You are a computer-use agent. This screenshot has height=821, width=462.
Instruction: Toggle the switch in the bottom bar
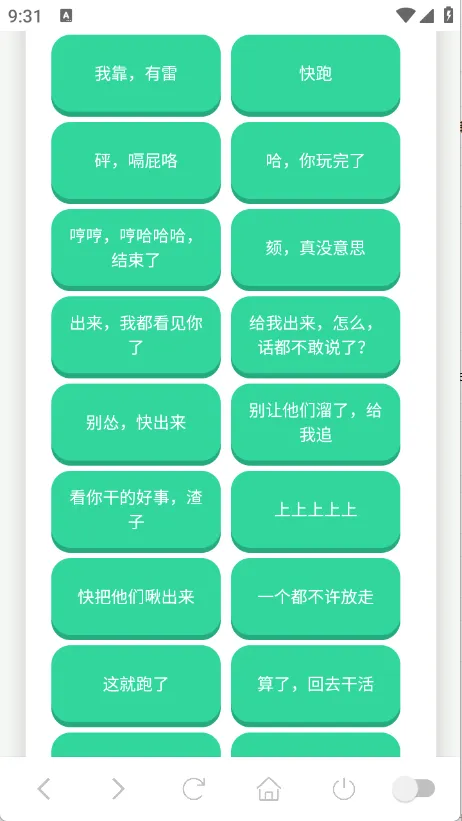tap(414, 789)
